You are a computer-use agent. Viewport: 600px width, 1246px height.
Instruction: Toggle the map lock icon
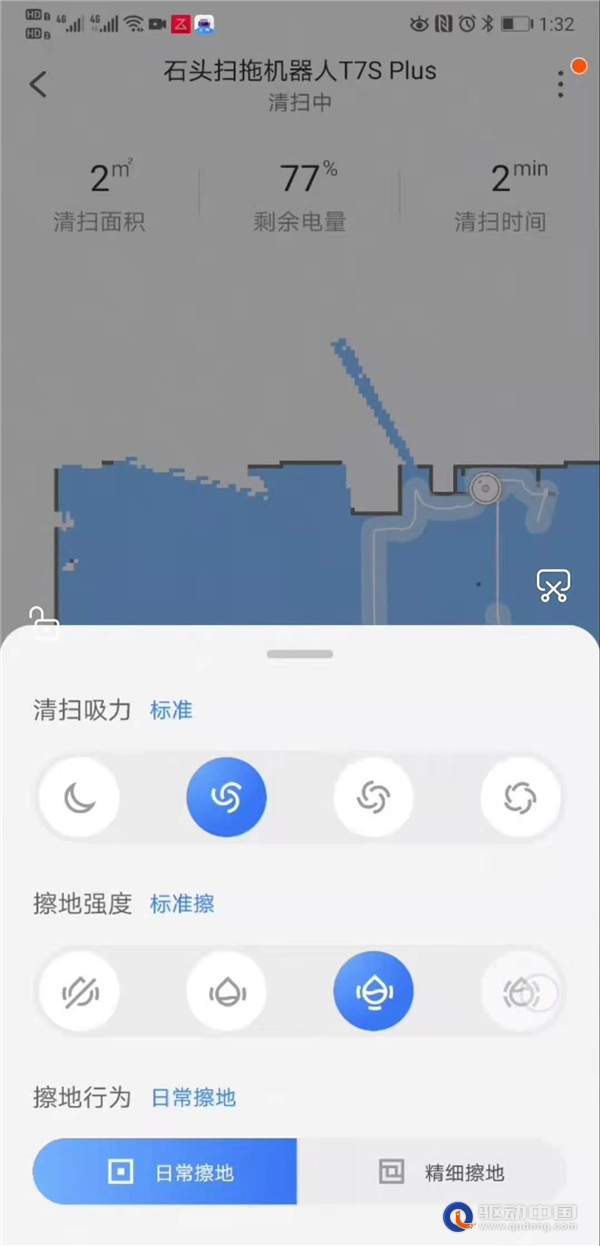click(44, 622)
